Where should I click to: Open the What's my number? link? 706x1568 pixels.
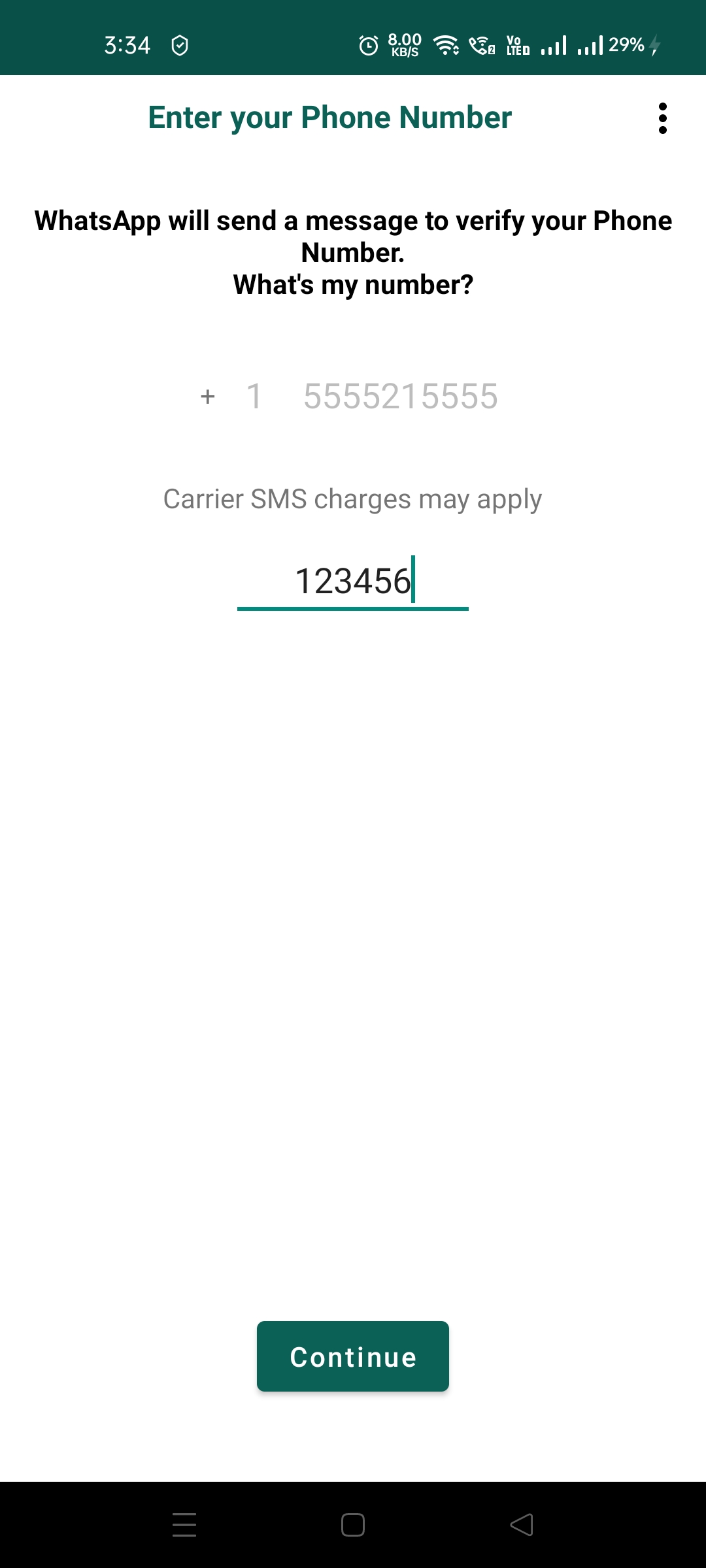pyautogui.click(x=352, y=284)
